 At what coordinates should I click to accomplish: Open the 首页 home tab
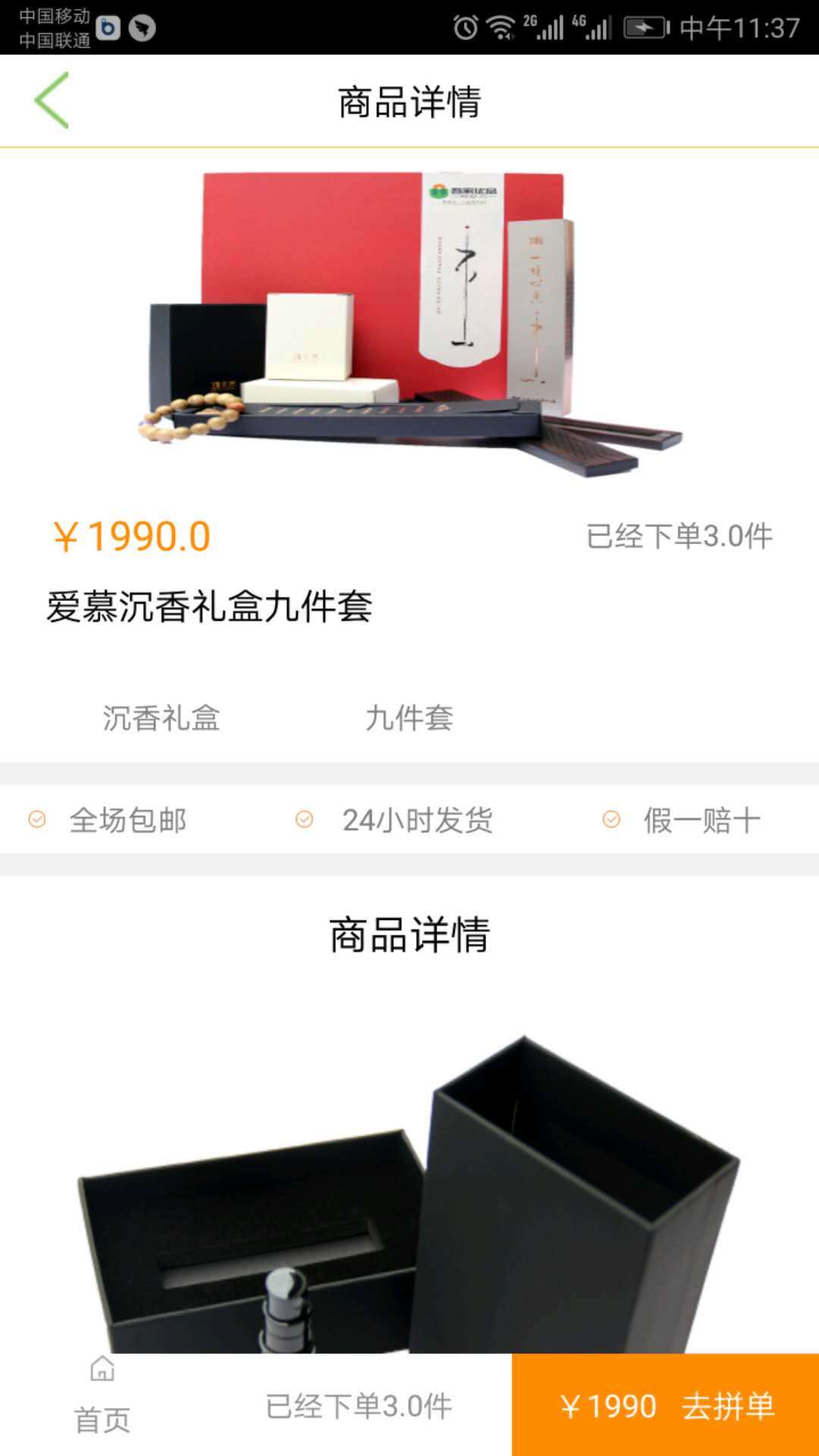coord(102,1402)
